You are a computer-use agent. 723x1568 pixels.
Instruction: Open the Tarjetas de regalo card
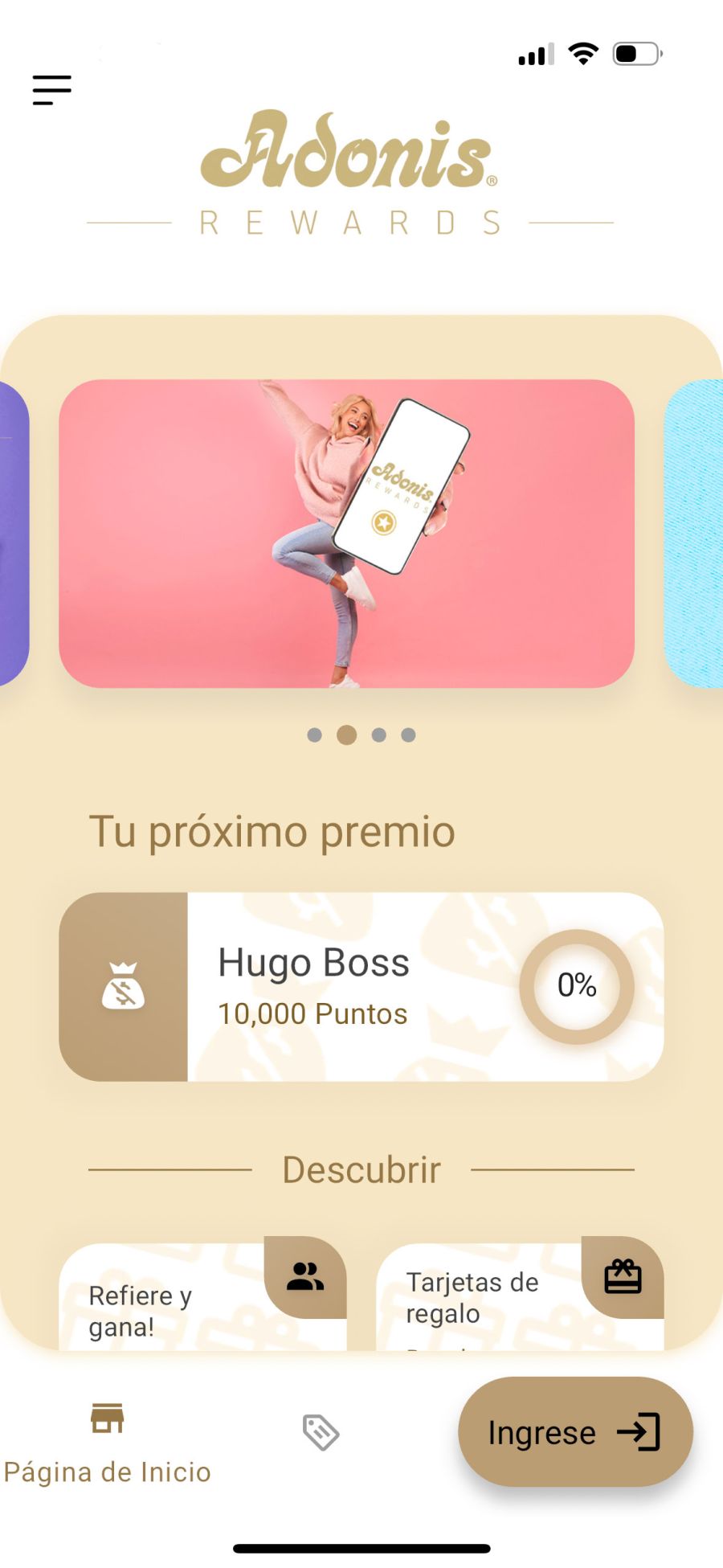[x=519, y=1297]
